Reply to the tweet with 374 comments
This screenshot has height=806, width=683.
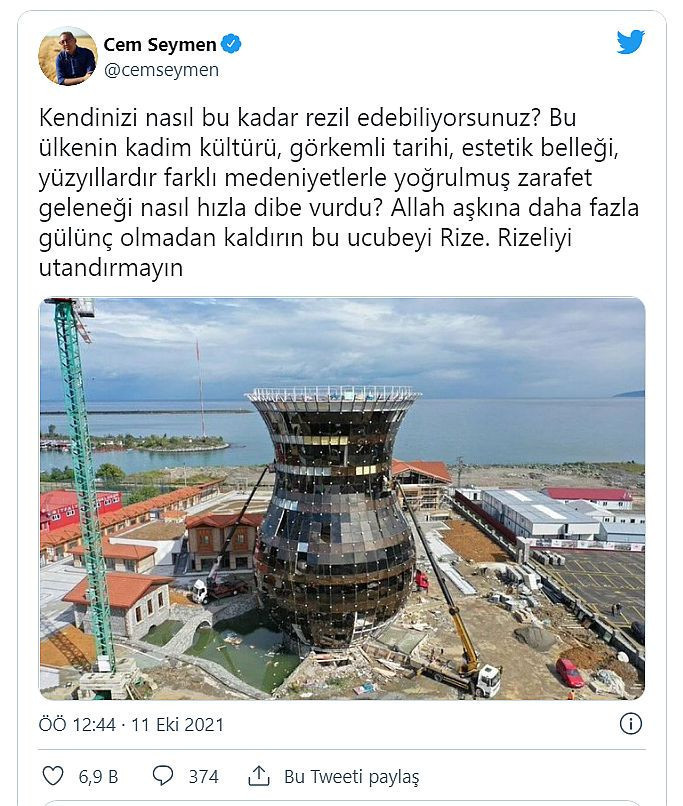163,776
